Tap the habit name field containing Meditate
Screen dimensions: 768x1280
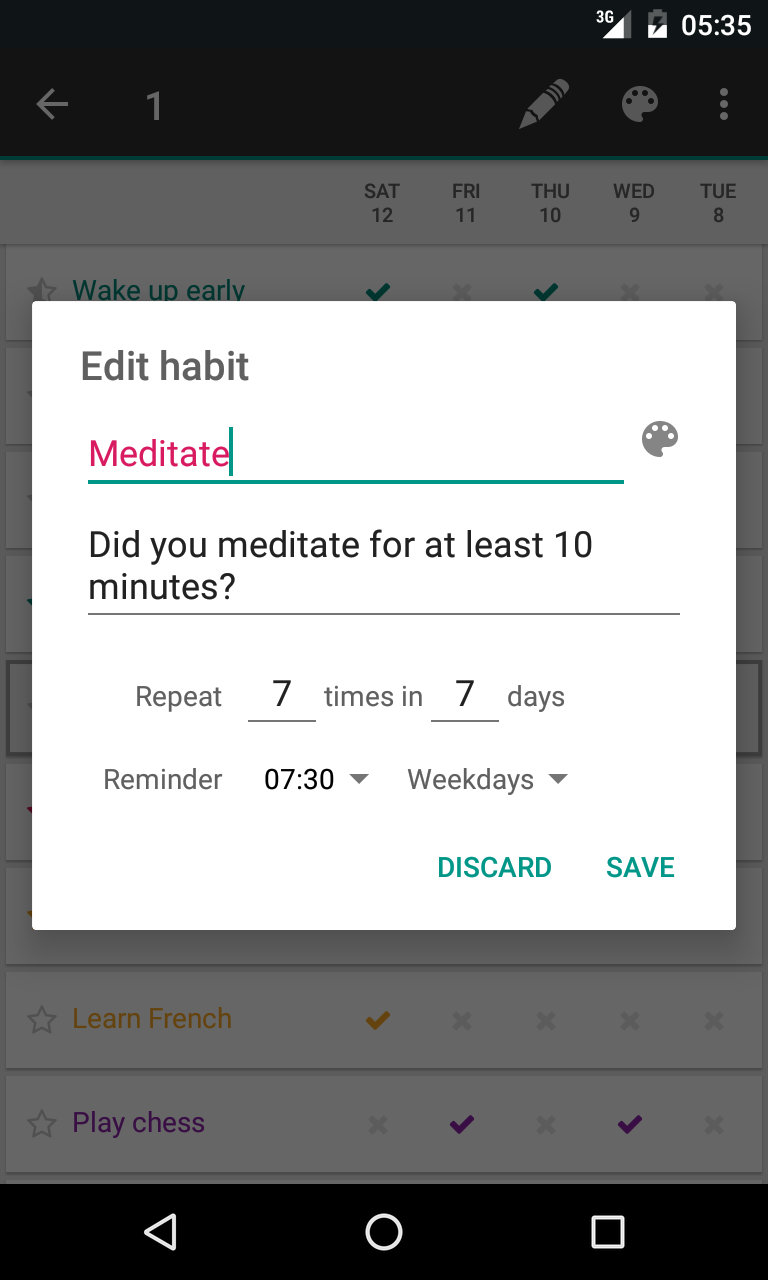[355, 454]
